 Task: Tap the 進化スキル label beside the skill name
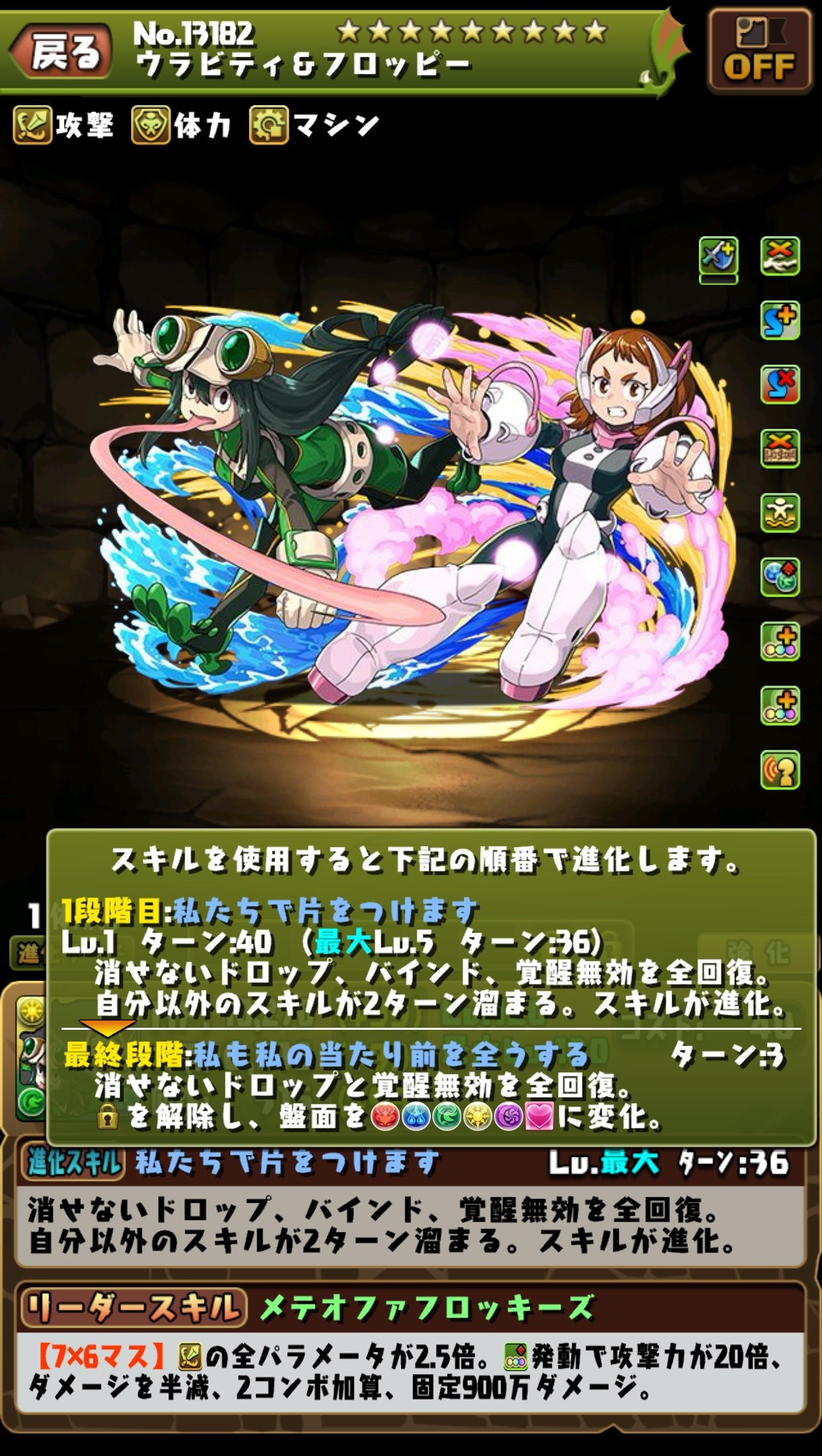click(74, 1163)
